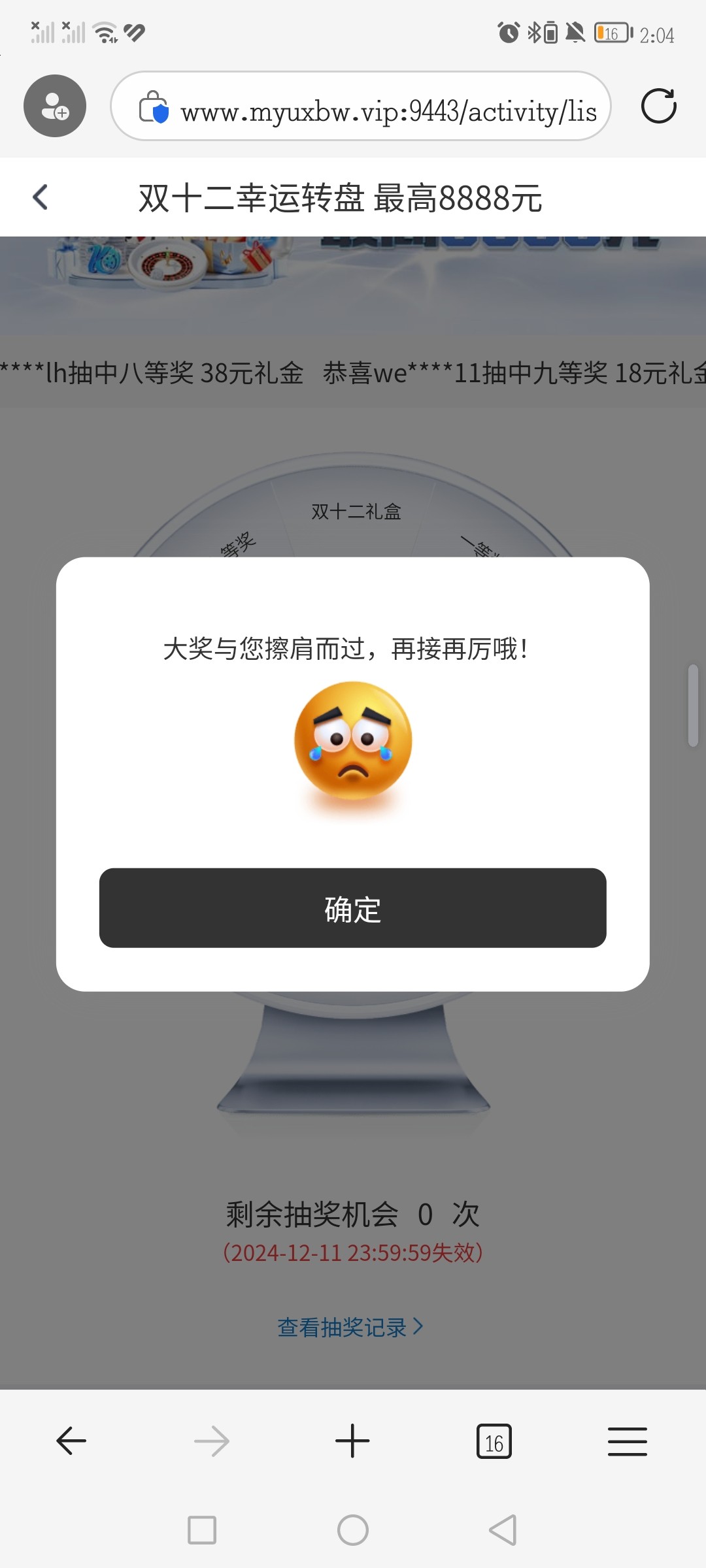Open the tab switcher showing 16
The height and width of the screenshot is (1568, 706).
point(494,1441)
